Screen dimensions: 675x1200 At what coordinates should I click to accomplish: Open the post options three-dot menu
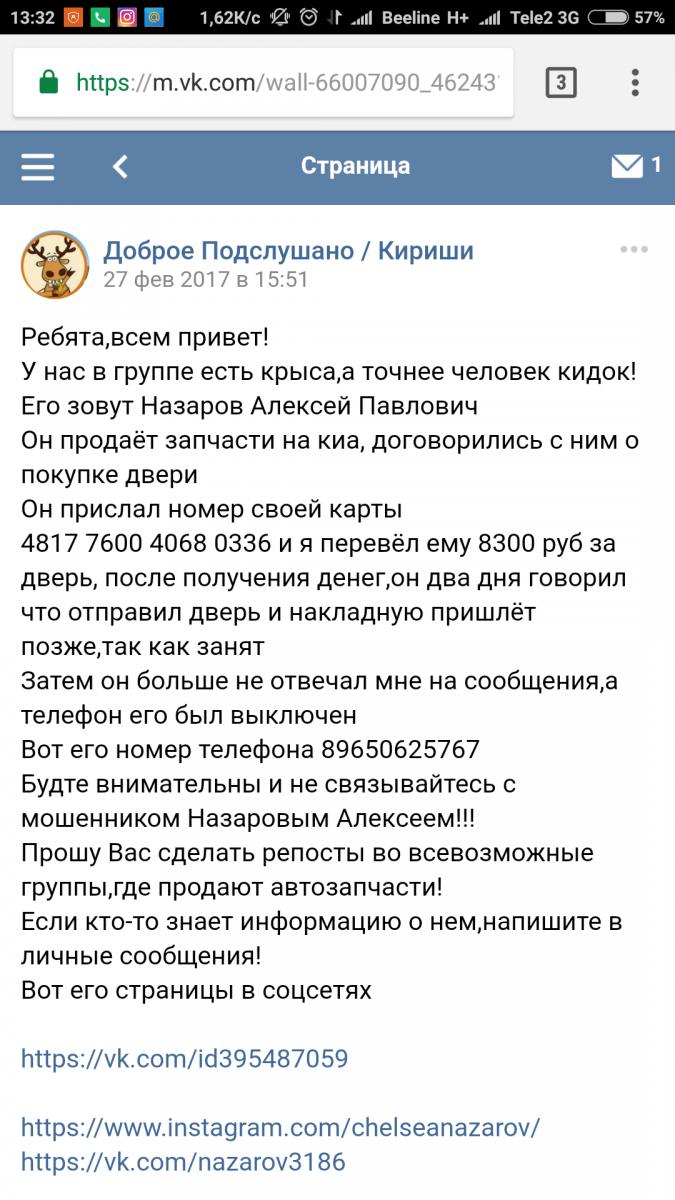[x=634, y=250]
